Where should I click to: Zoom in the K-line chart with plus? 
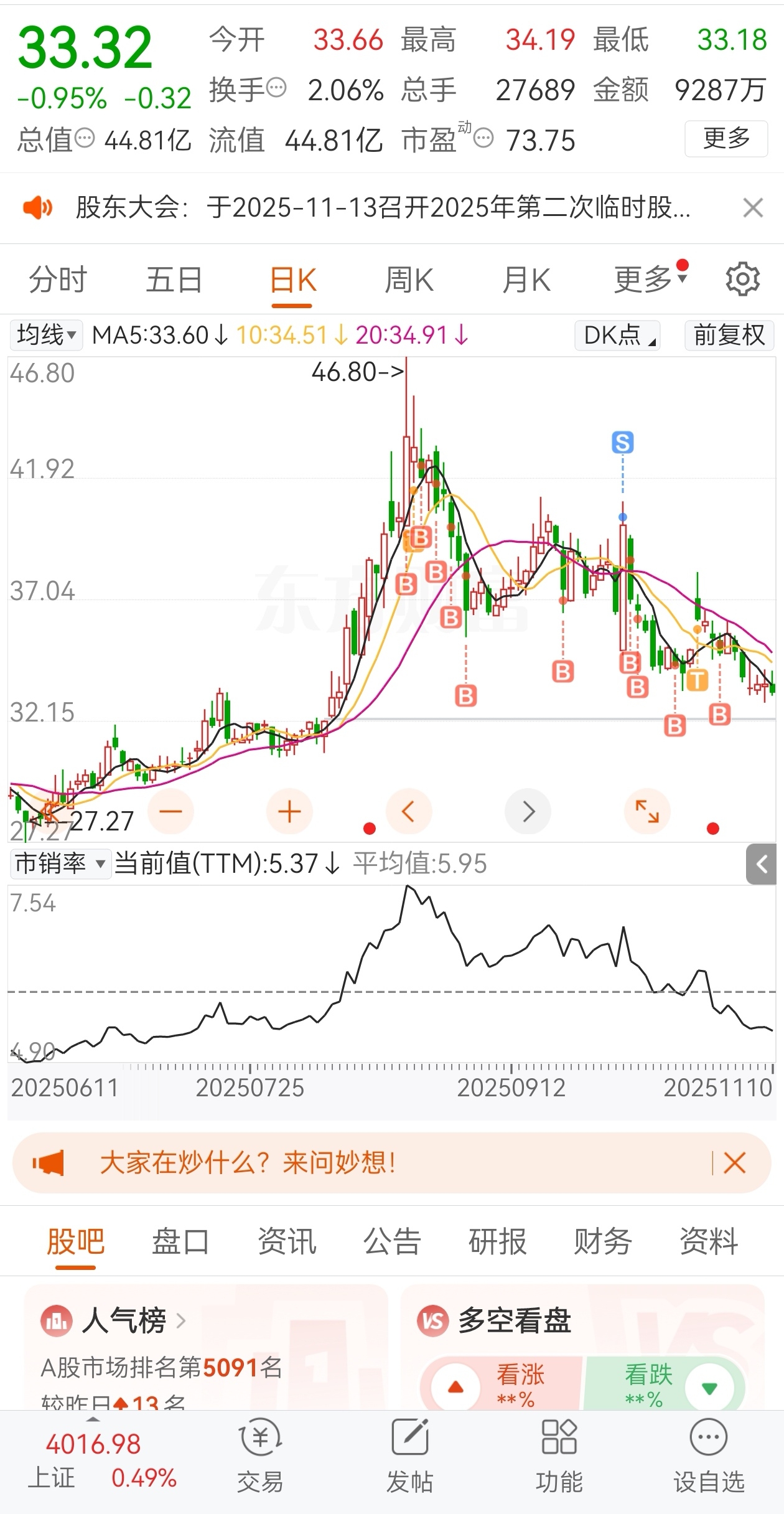coord(289,811)
